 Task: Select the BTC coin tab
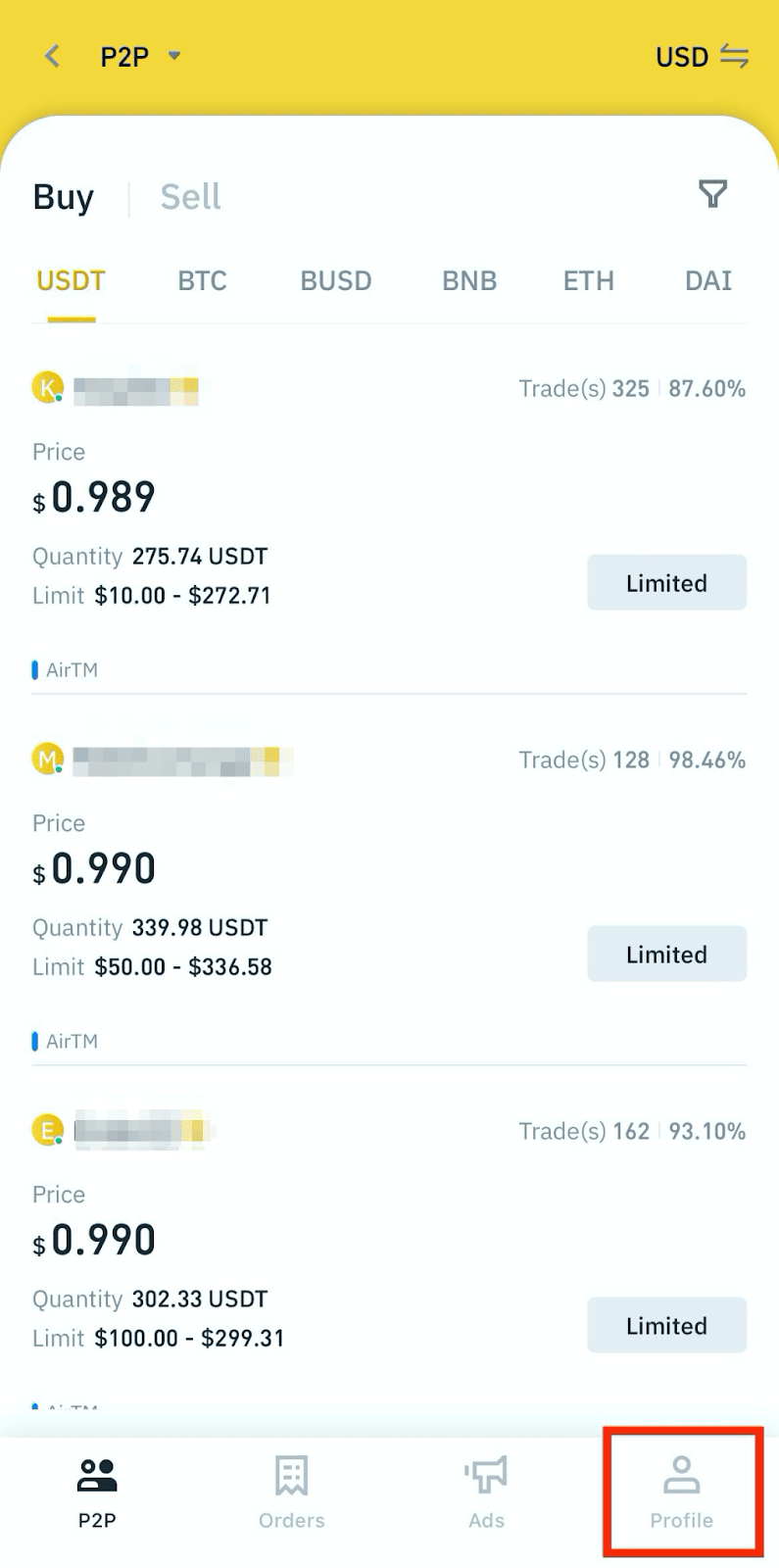(202, 281)
